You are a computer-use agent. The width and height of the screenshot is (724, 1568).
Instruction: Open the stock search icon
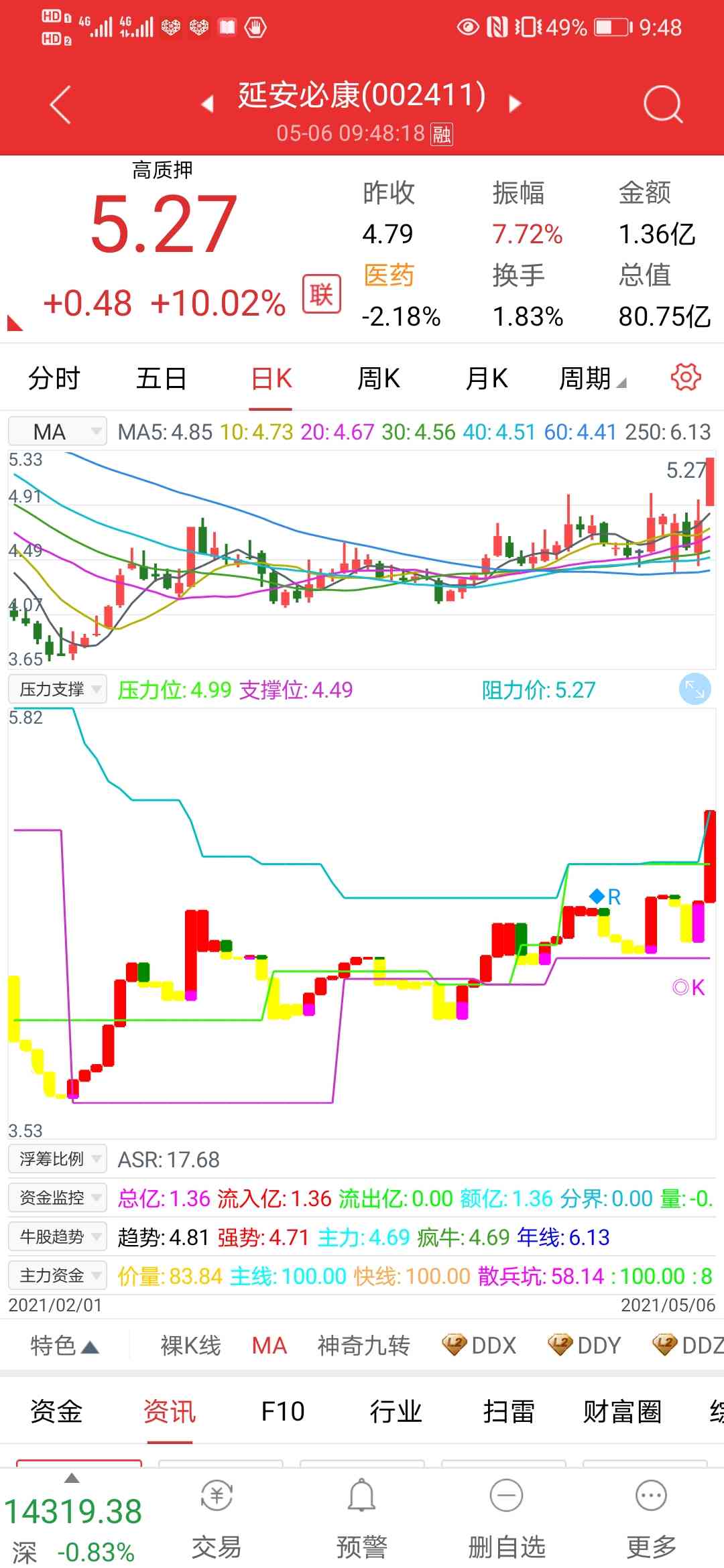(x=662, y=105)
